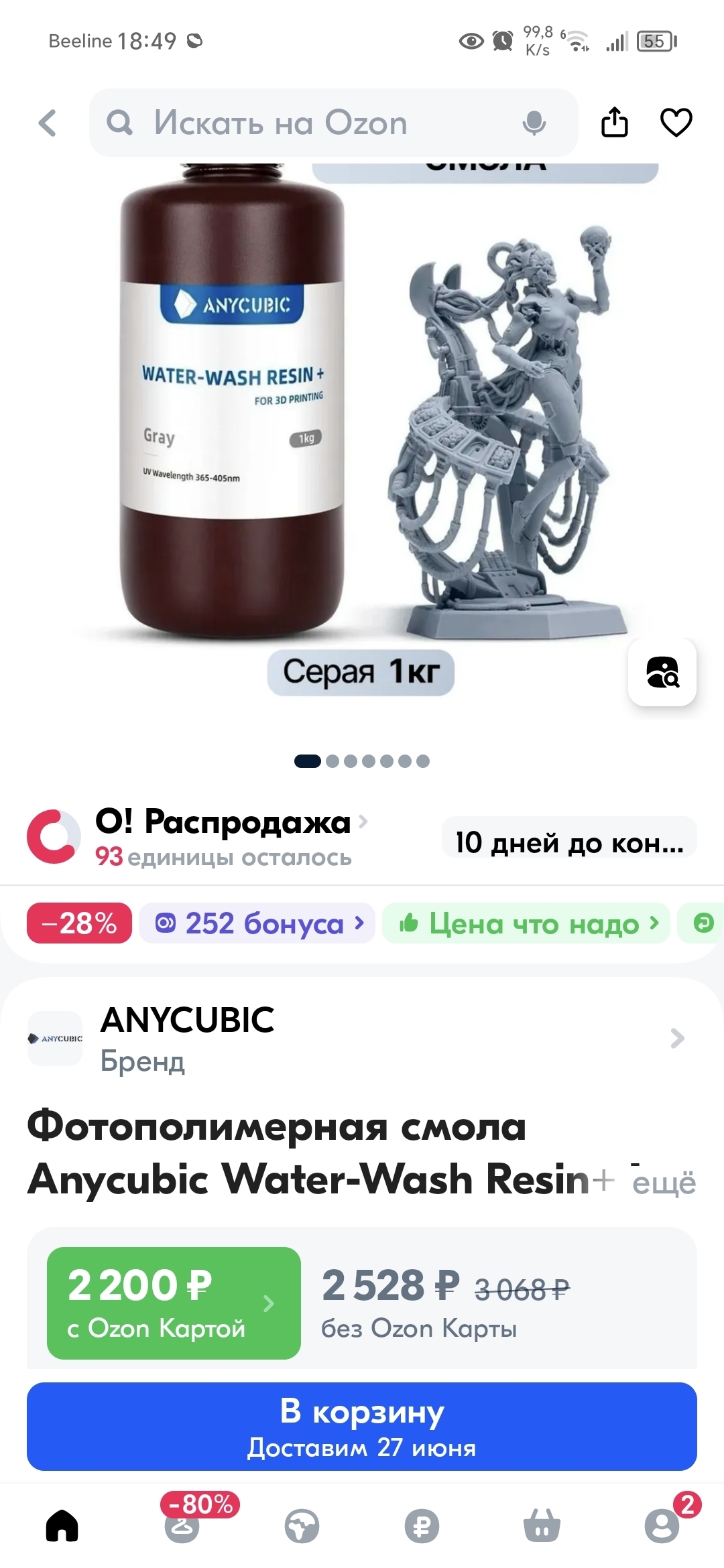
Task: Go back to the previous page
Action: [x=48, y=123]
